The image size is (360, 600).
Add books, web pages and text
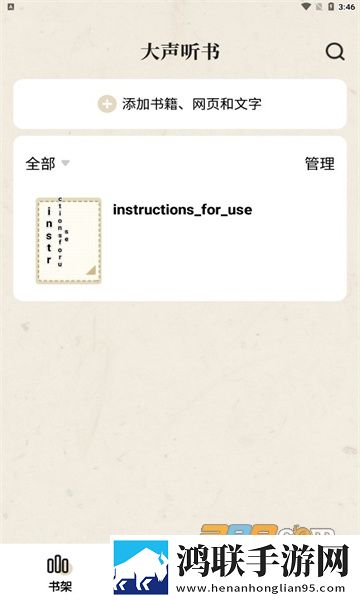point(180,104)
